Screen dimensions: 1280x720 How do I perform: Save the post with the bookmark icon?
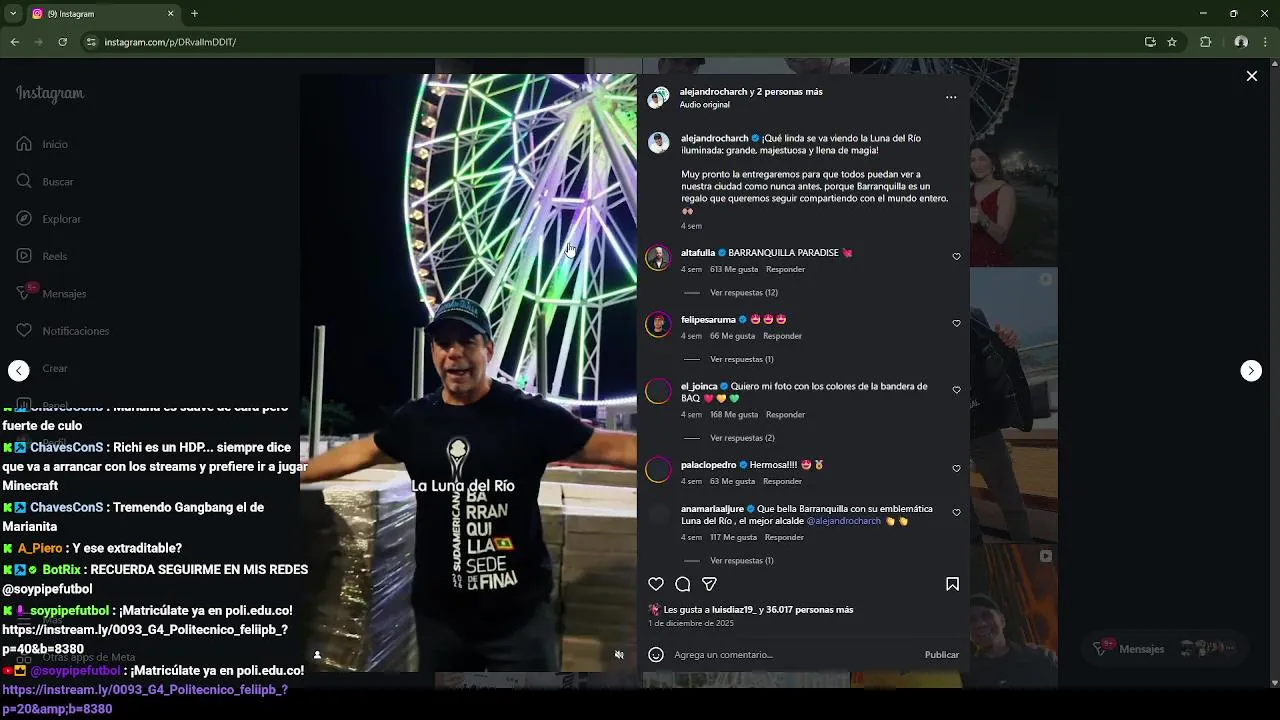pyautogui.click(x=952, y=584)
